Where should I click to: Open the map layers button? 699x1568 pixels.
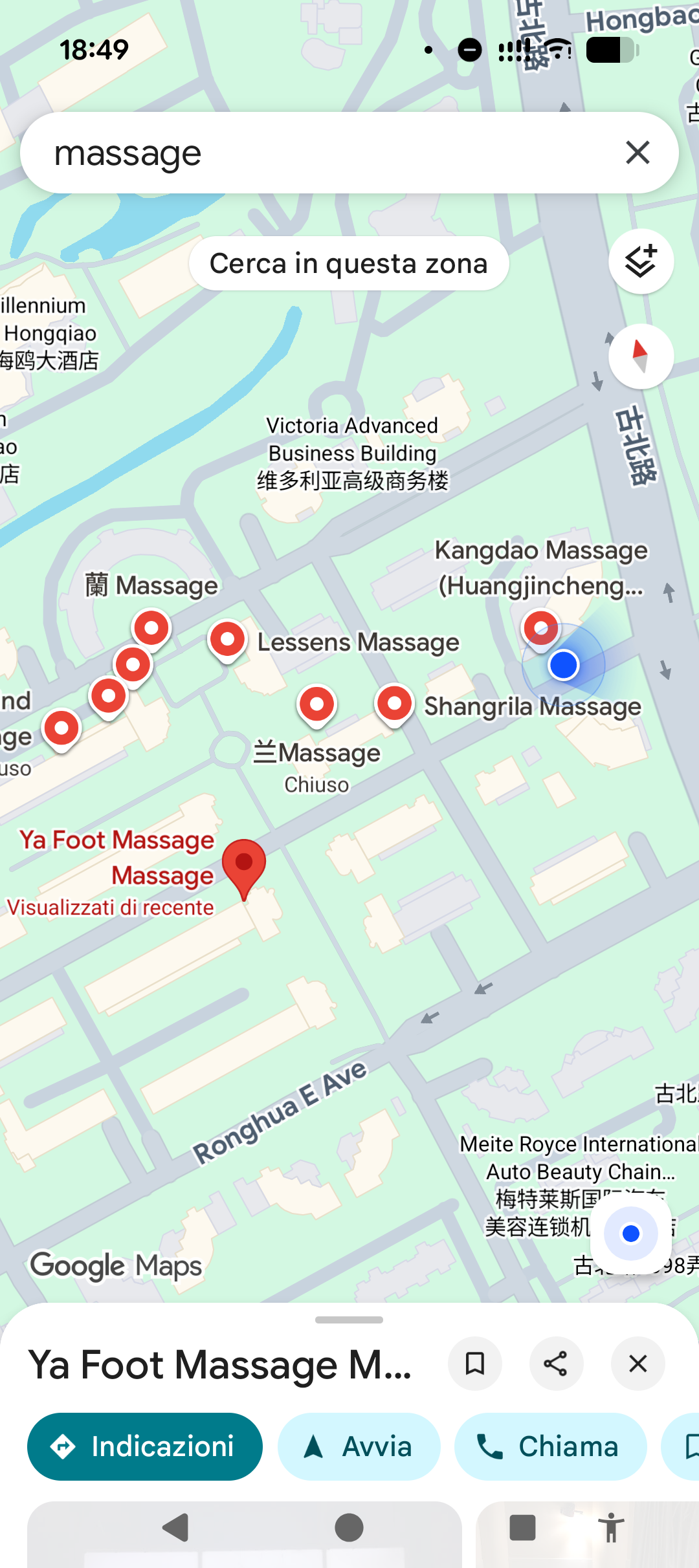click(x=641, y=261)
